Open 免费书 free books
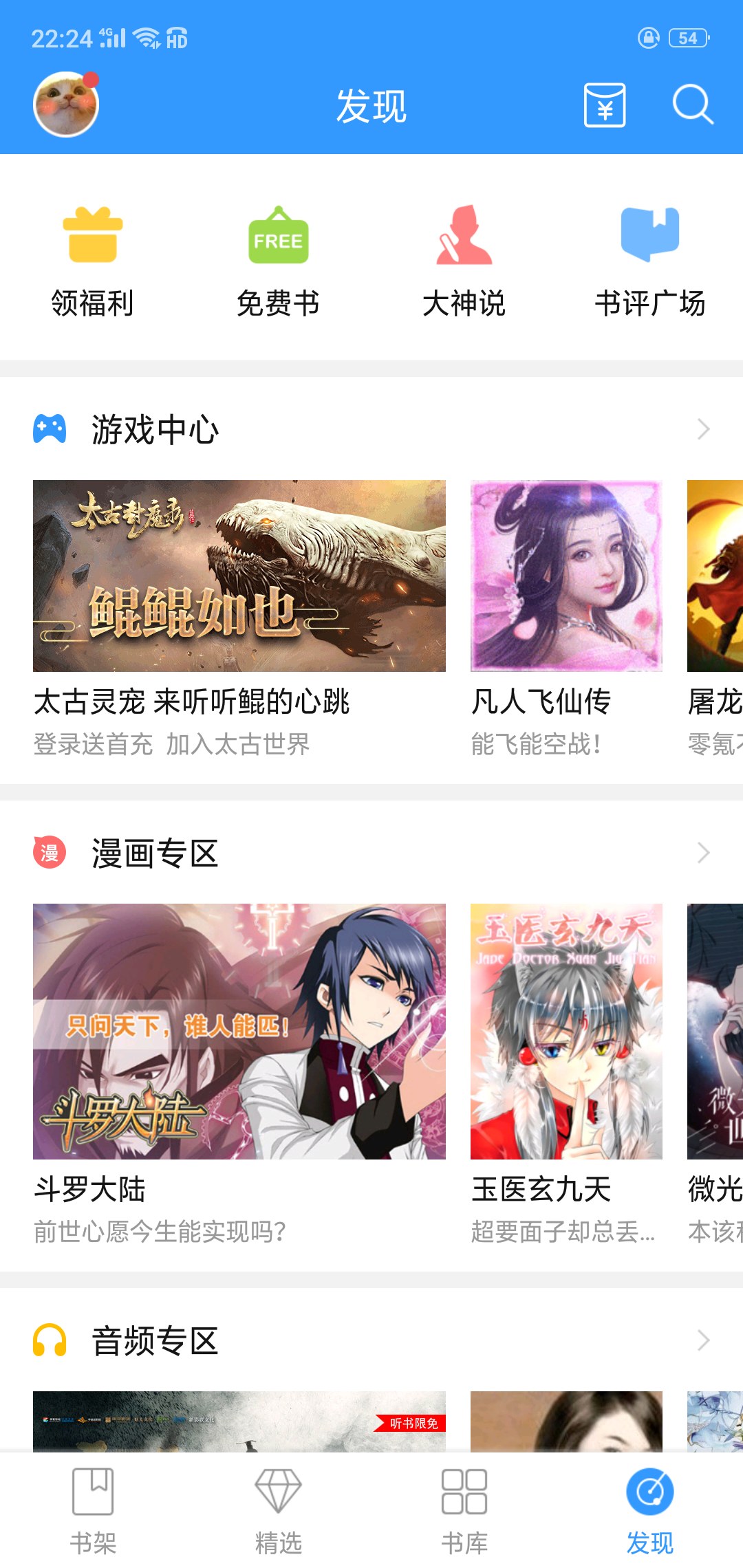Viewport: 743px width, 1568px height. pos(278,263)
